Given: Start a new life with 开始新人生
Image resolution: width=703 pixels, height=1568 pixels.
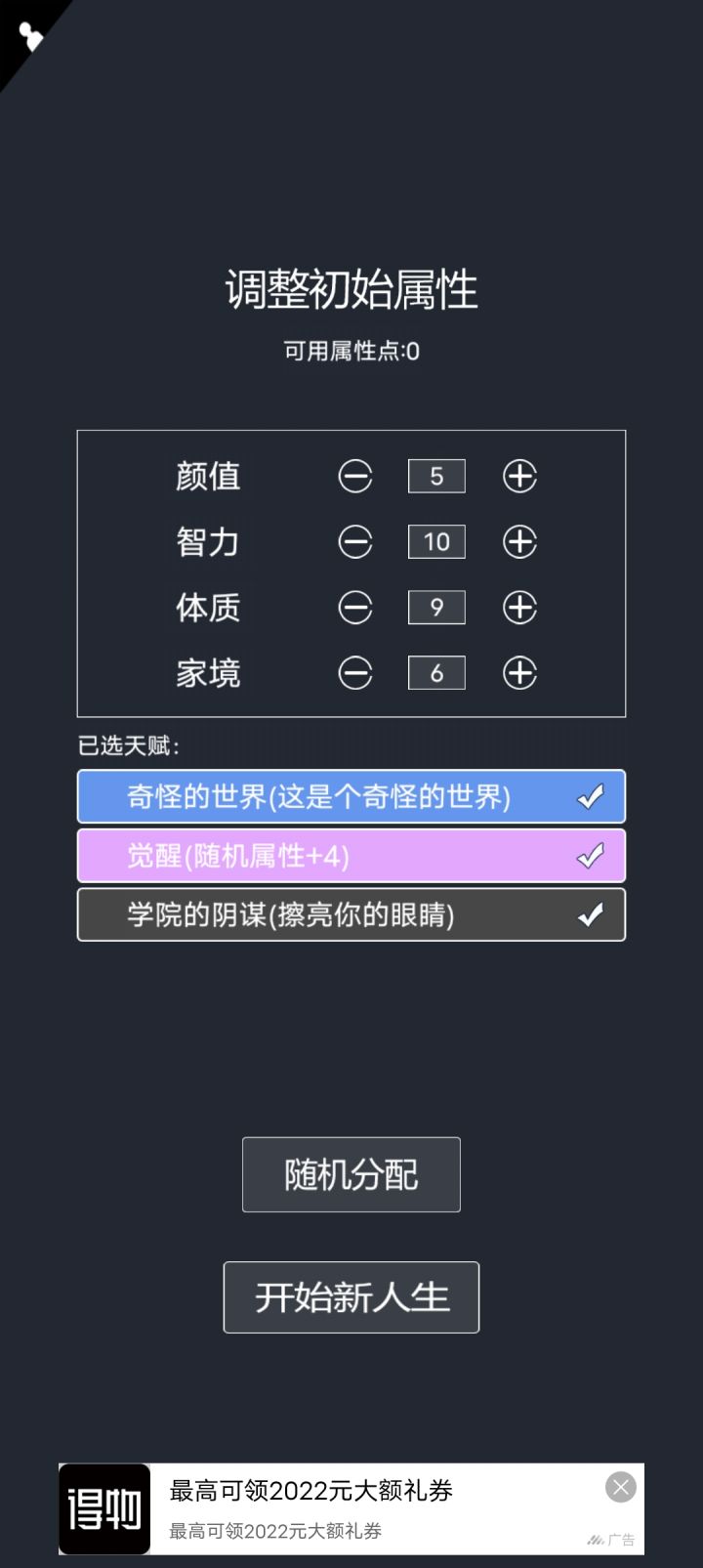Looking at the screenshot, I should pyautogui.click(x=351, y=1297).
